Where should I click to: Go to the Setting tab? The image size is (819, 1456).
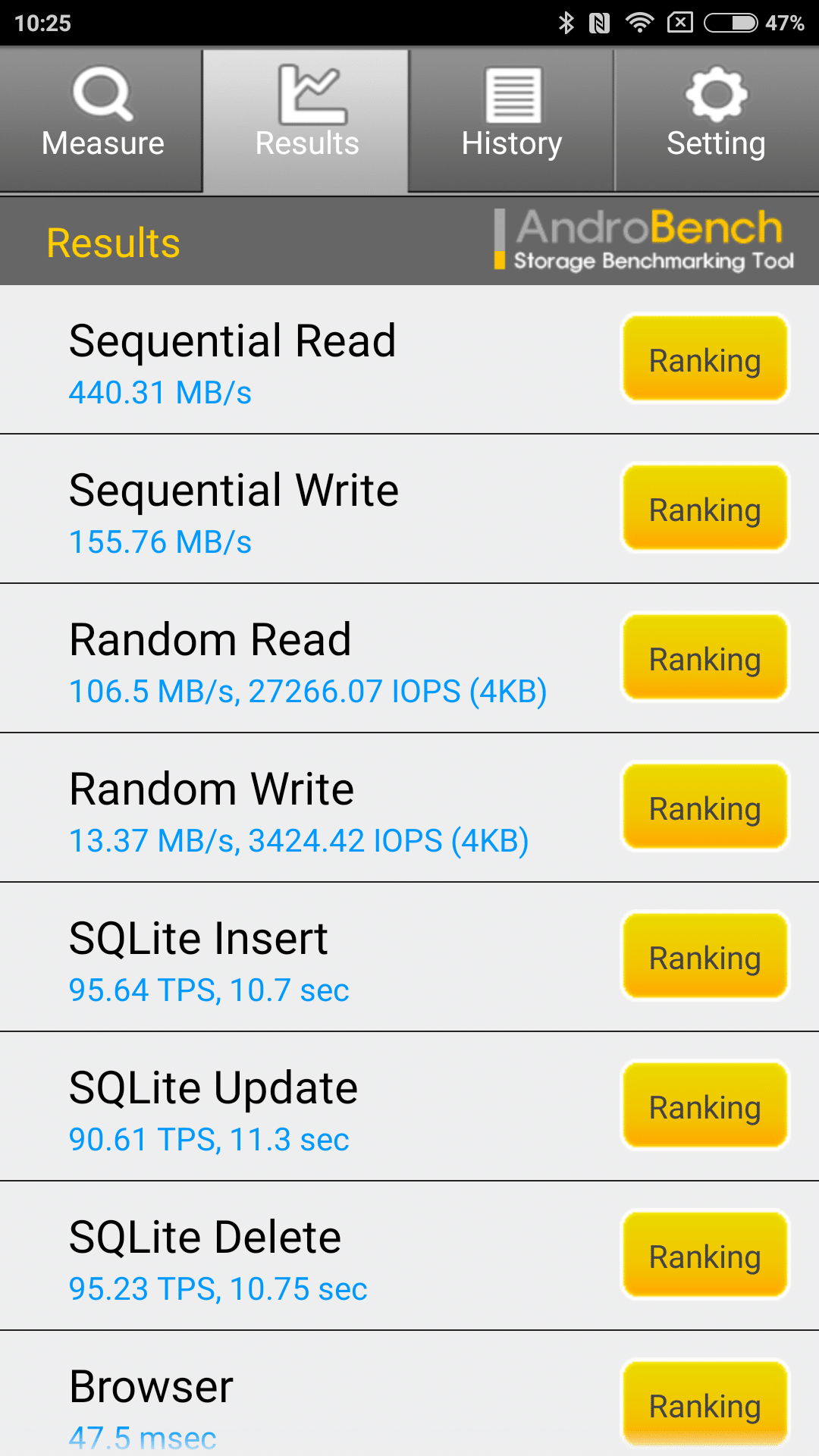pos(716,118)
